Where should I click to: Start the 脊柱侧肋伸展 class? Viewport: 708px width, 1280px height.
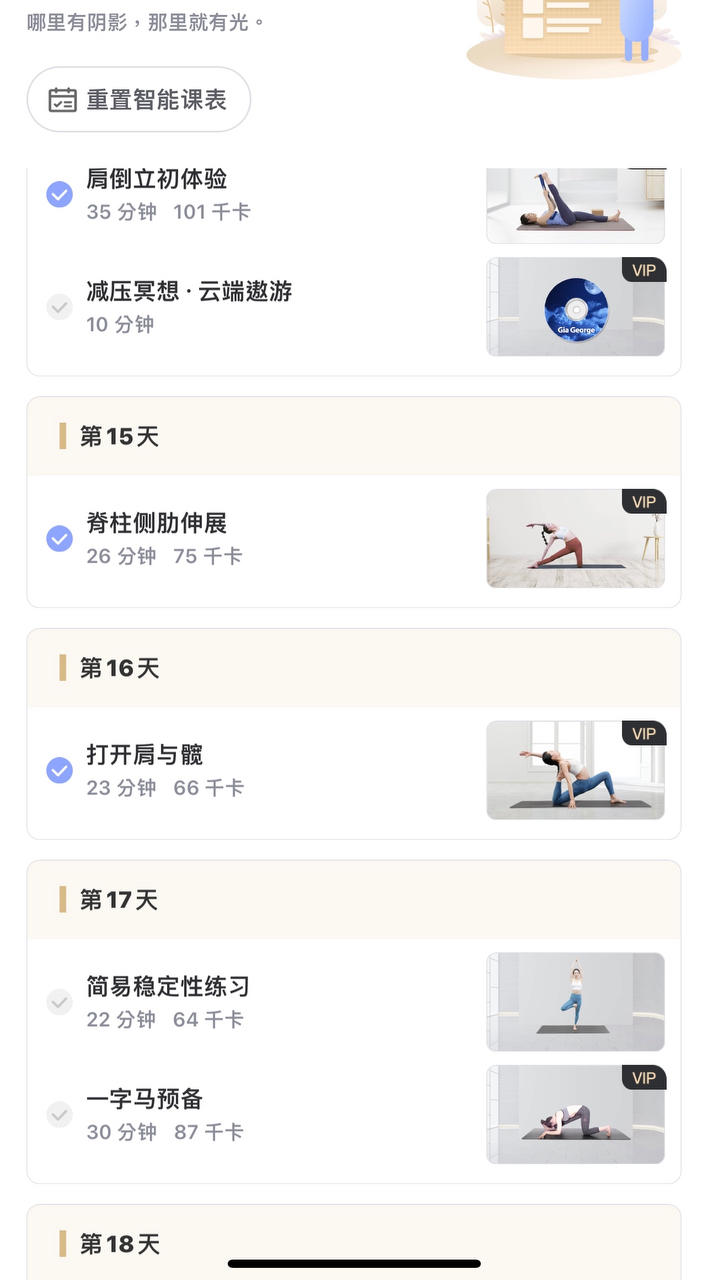click(157, 523)
